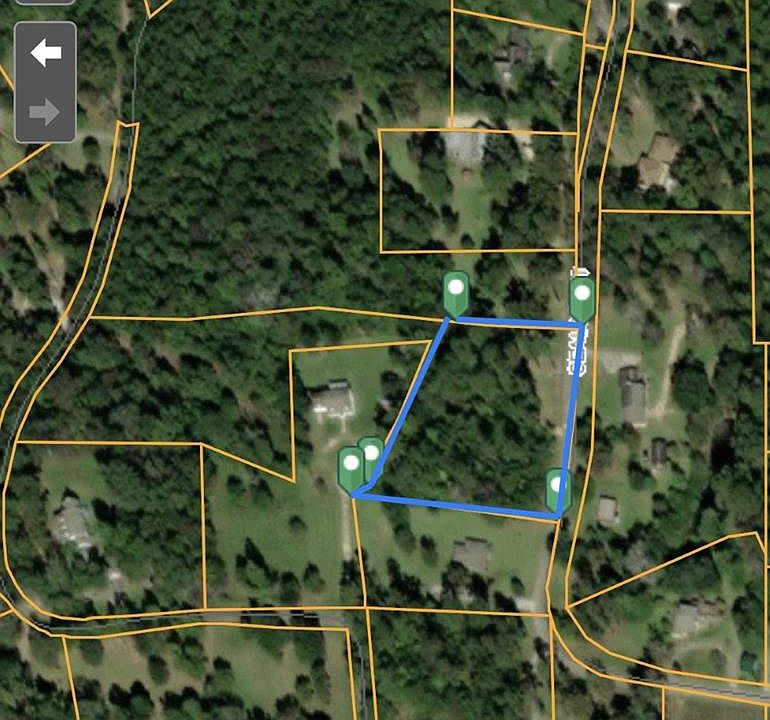Select the green pin at the outline's northeast corner
Screen dimensions: 770x720
pos(582,296)
